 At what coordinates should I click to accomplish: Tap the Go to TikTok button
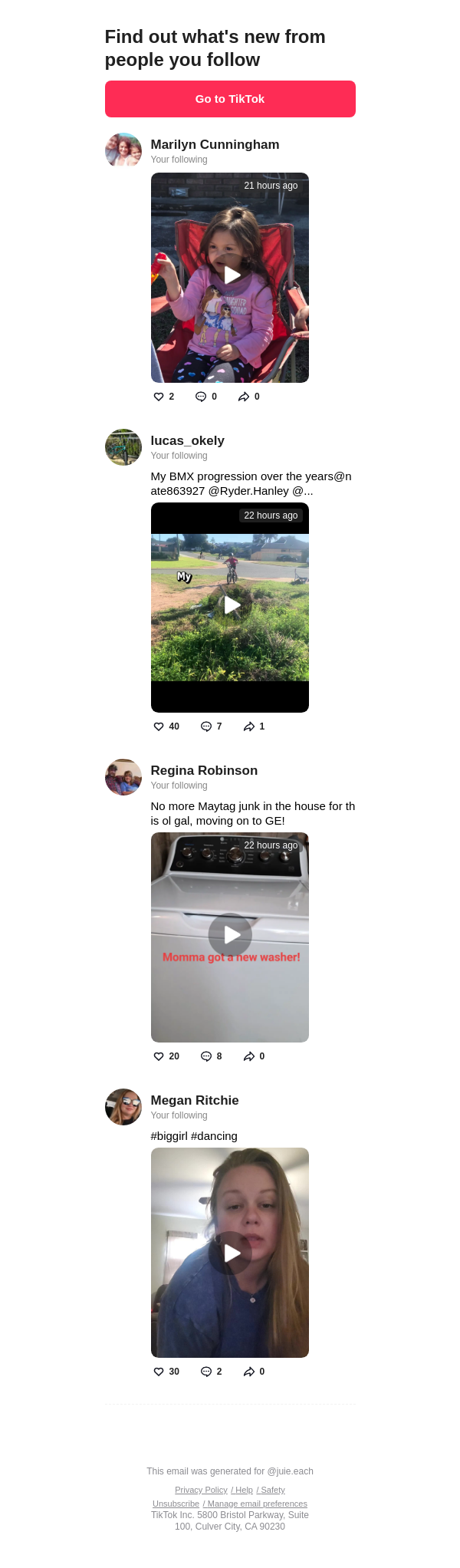click(230, 99)
